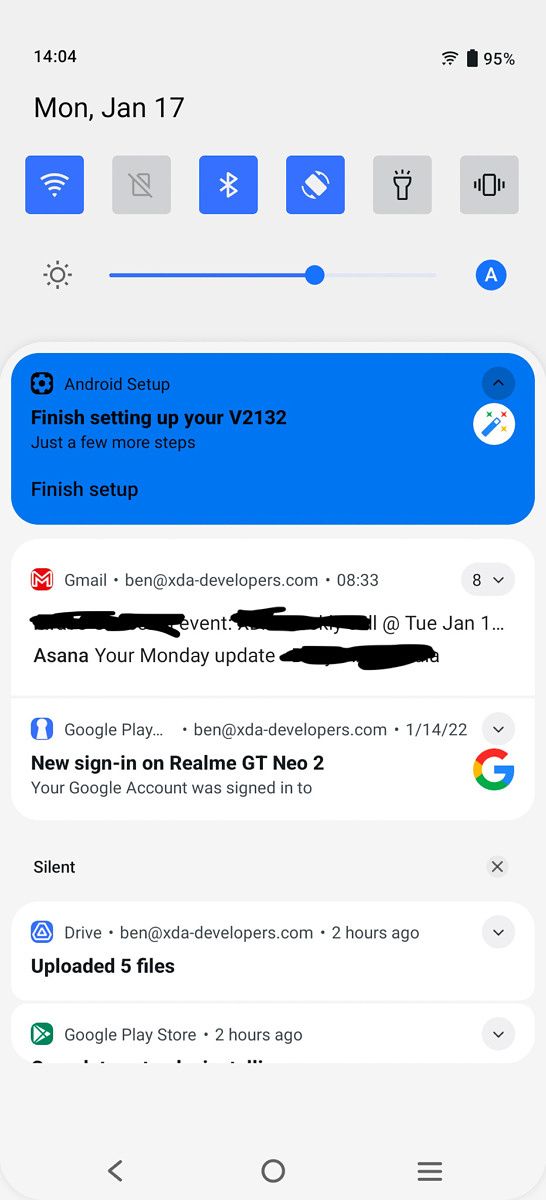
Task: Turn on the flashlight
Action: tap(402, 185)
